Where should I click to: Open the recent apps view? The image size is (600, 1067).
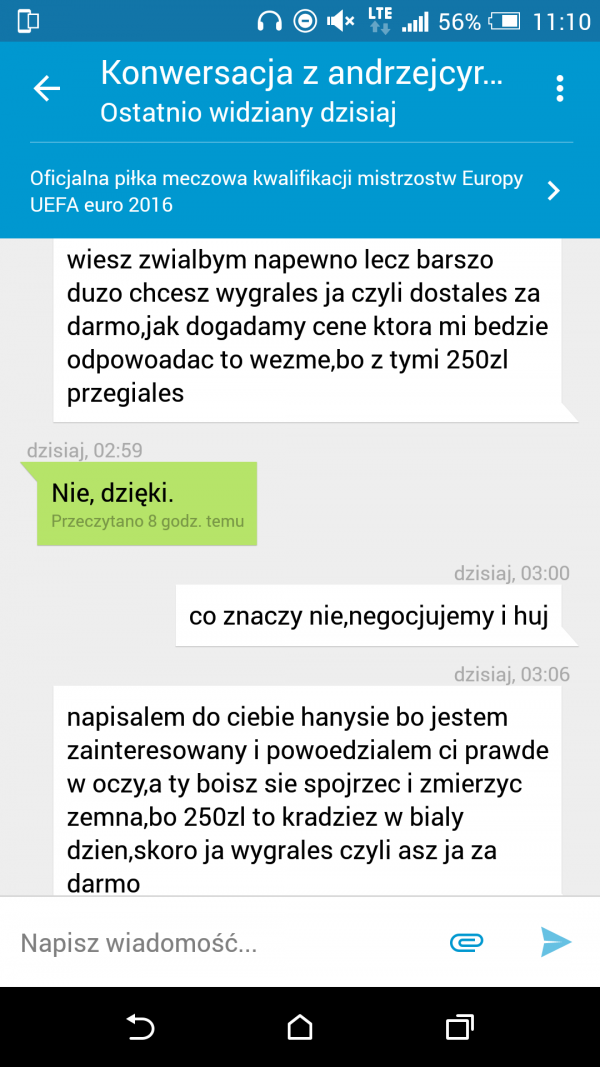pos(459,1026)
